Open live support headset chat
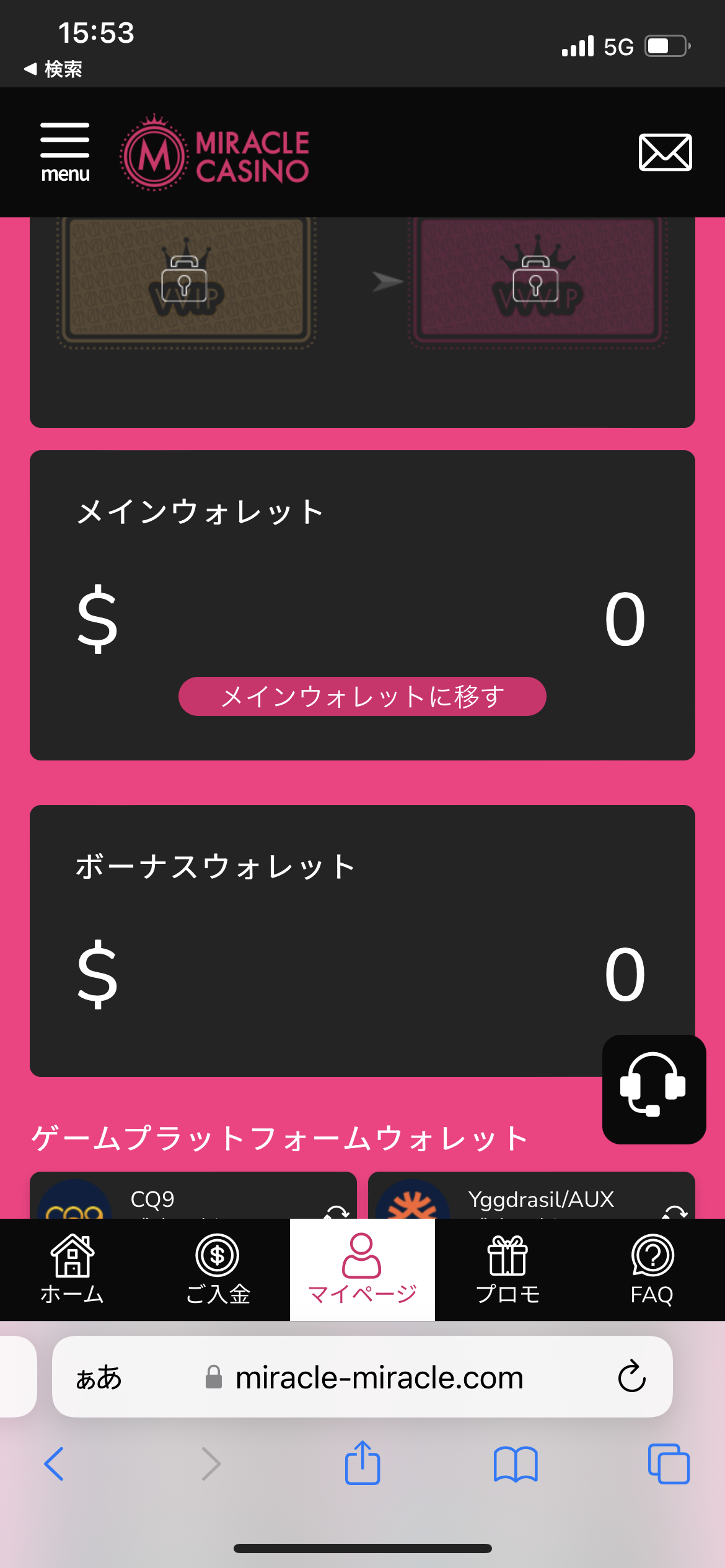725x1568 pixels. pyautogui.click(x=654, y=1089)
